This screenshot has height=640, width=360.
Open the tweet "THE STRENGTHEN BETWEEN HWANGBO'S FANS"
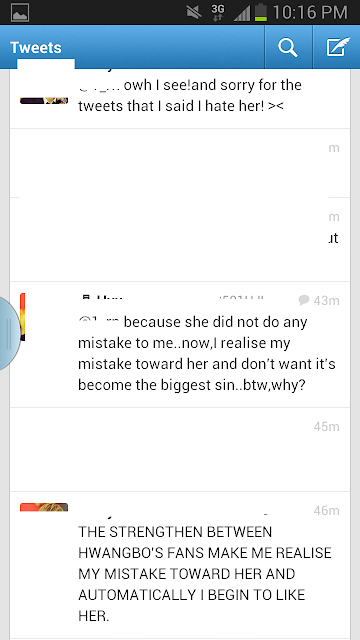coord(180,565)
